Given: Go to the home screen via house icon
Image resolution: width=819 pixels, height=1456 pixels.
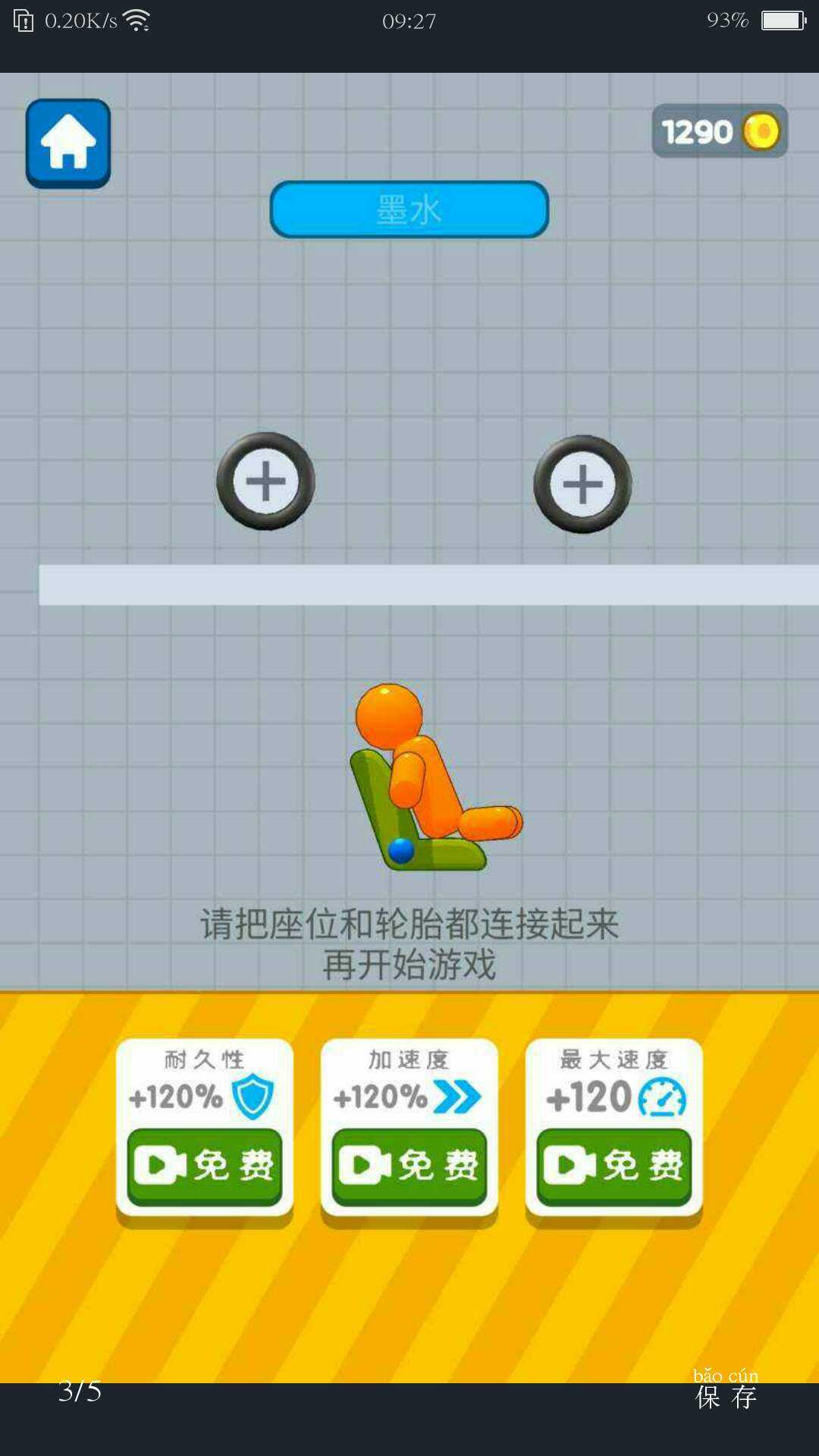Looking at the screenshot, I should click(68, 143).
